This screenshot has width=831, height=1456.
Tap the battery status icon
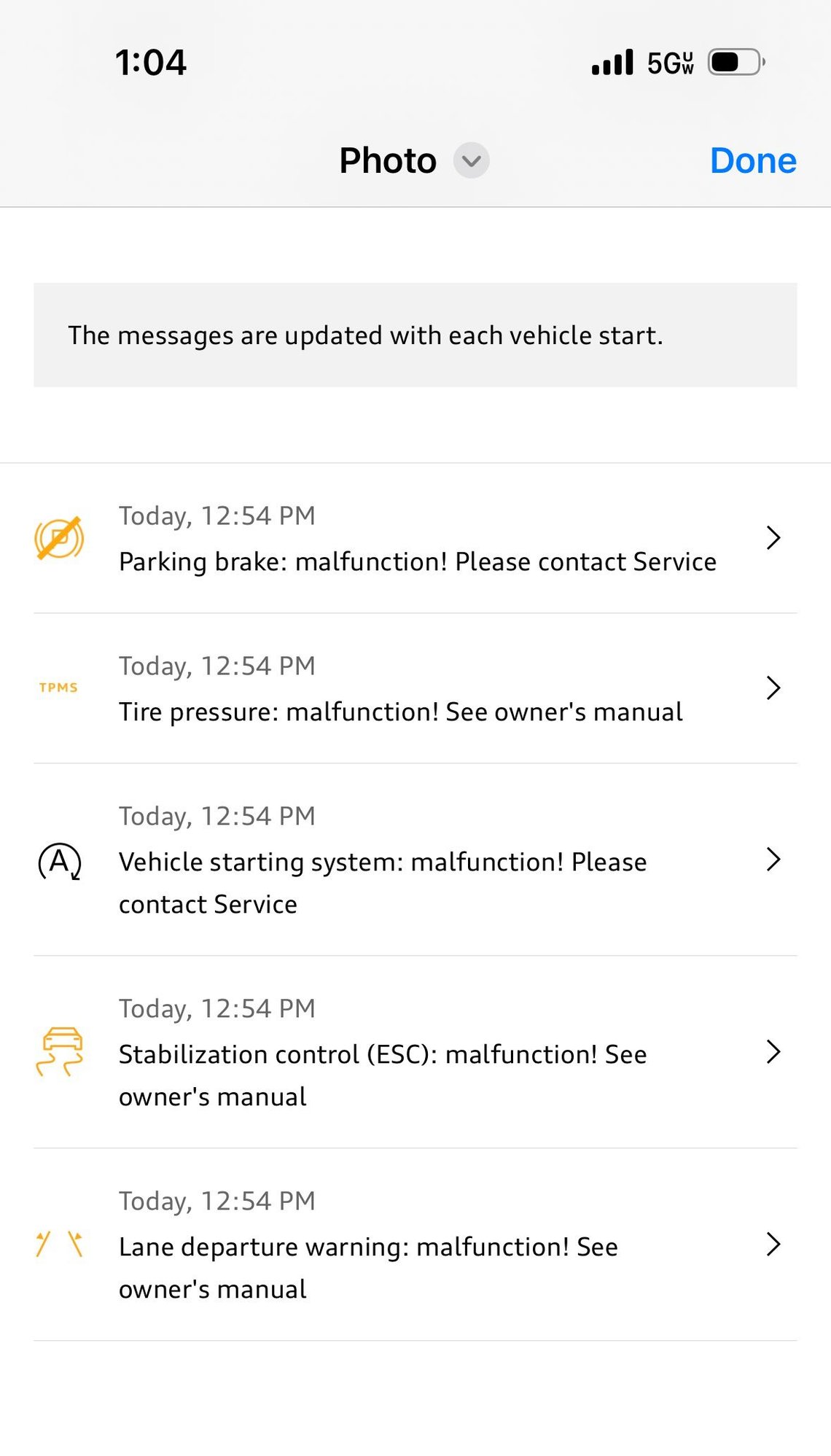pos(731,63)
